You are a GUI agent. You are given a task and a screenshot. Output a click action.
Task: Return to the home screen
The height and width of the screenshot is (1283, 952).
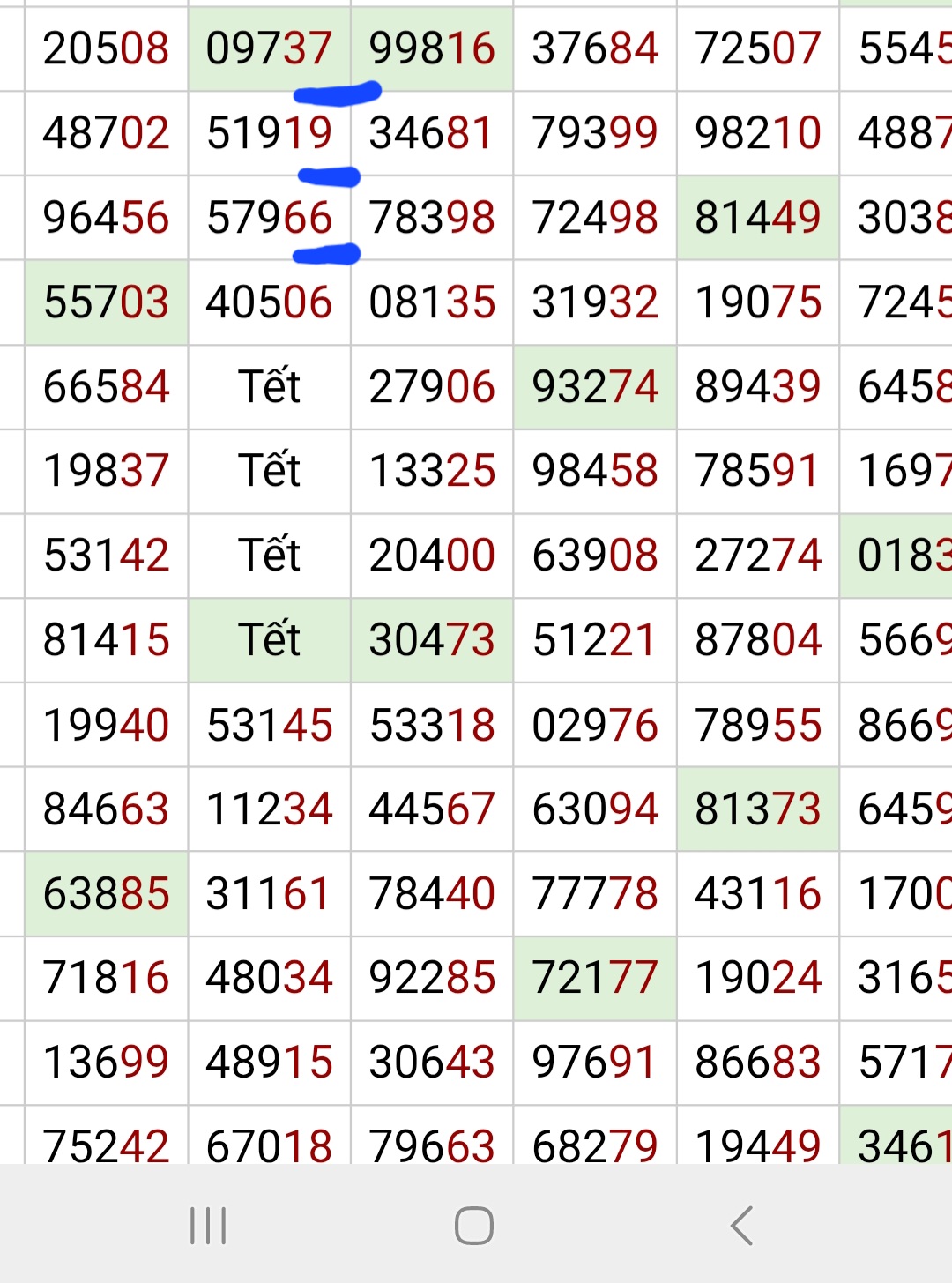474,1225
